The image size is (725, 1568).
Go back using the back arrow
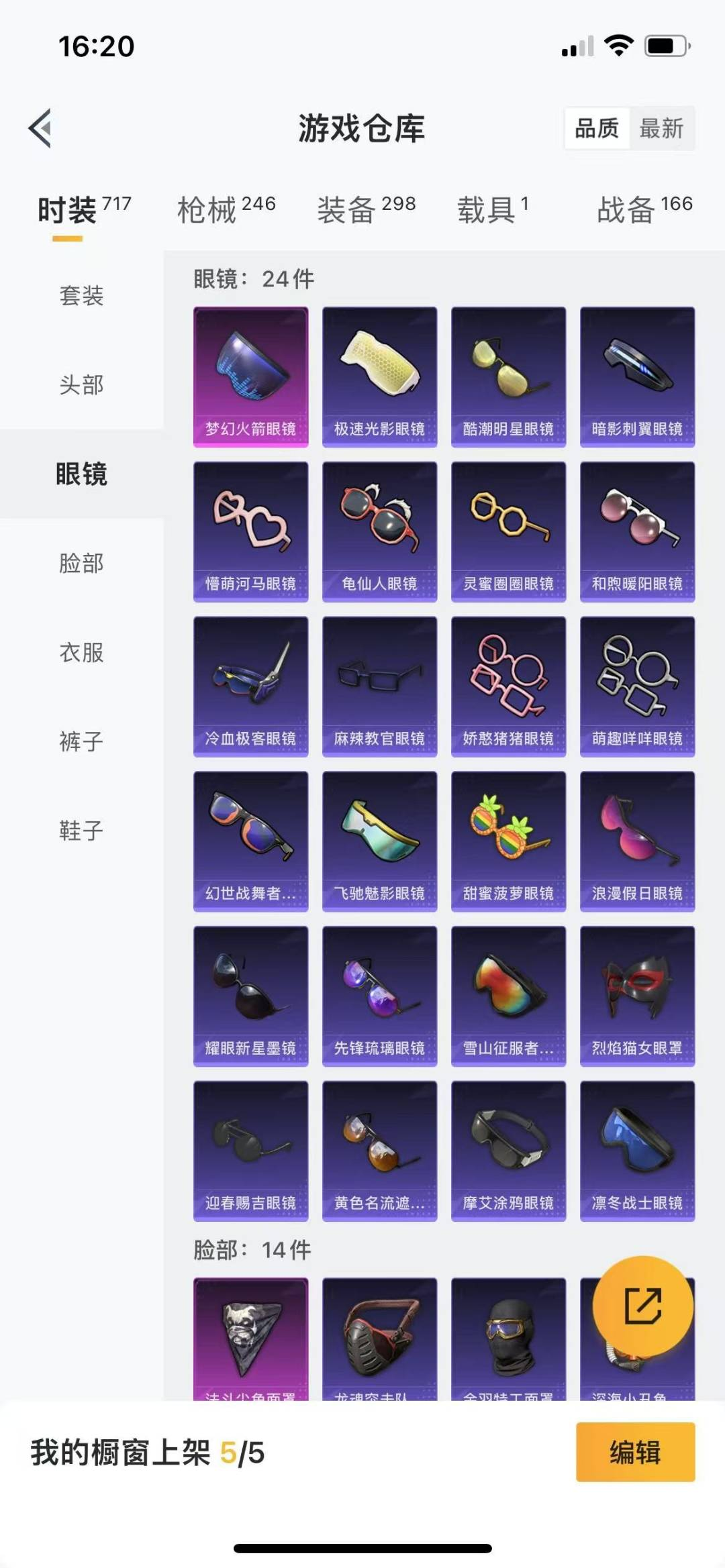41,127
